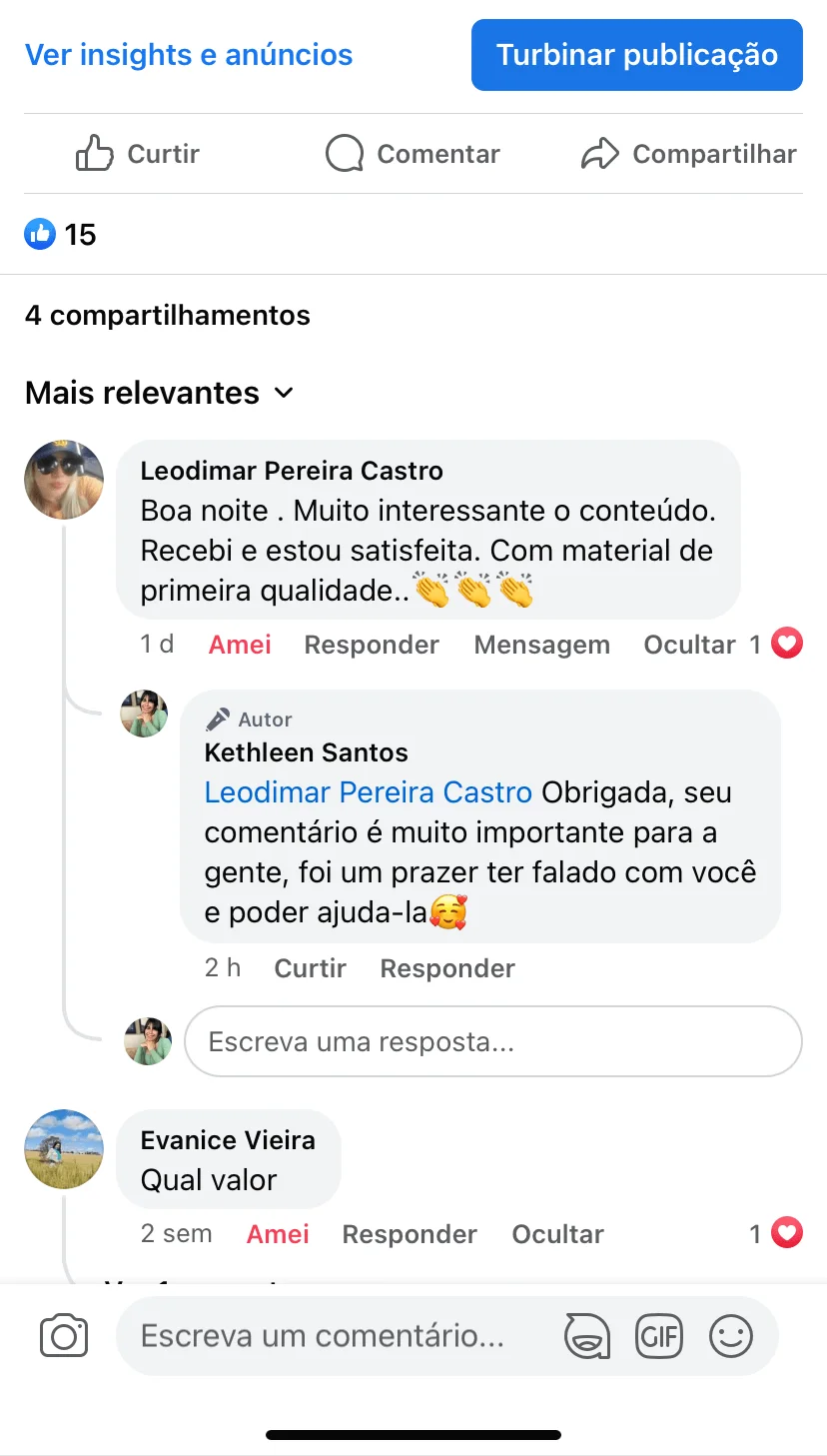Click Mensagem under Leodimar's comment
Screen dimensions: 827x1456
tap(542, 645)
